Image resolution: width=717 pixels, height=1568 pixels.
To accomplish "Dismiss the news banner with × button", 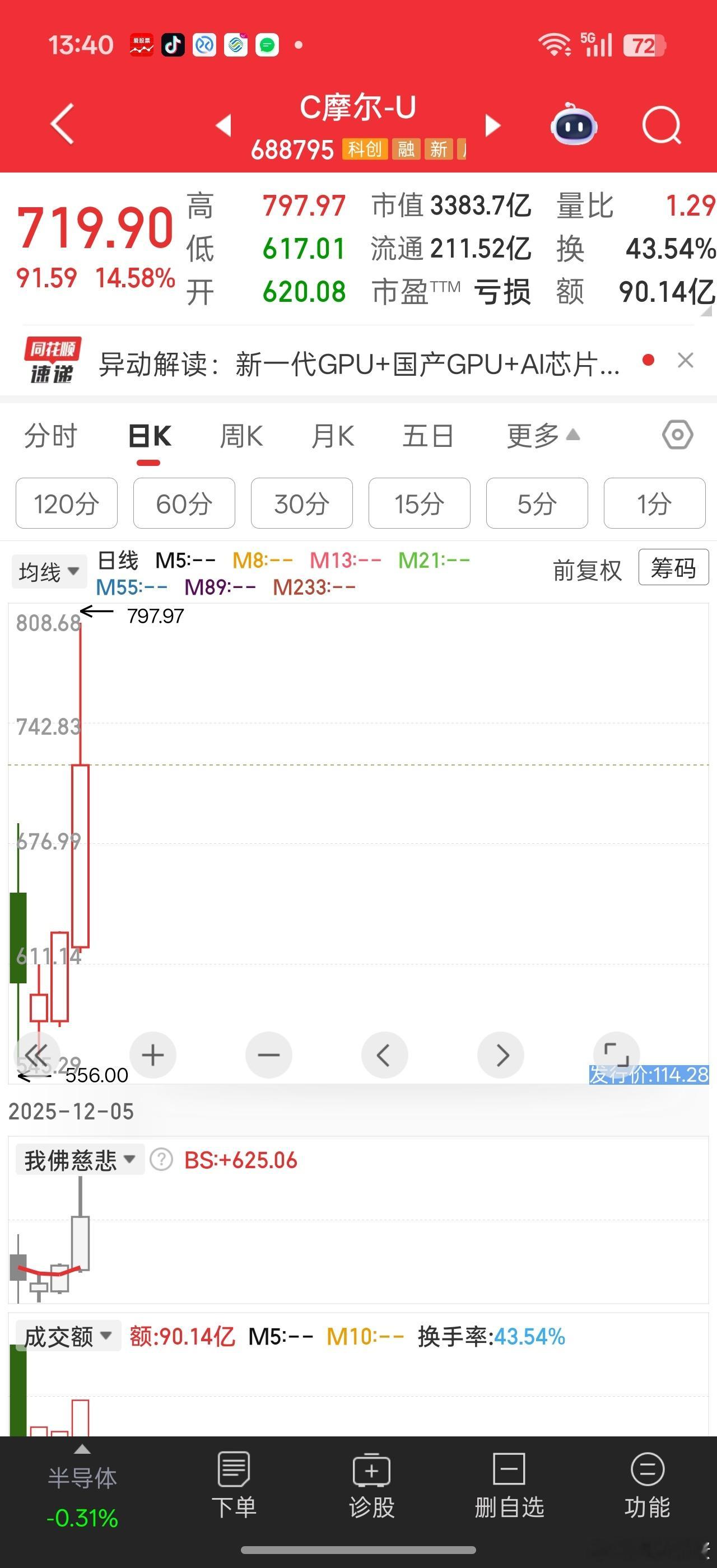I will (685, 360).
